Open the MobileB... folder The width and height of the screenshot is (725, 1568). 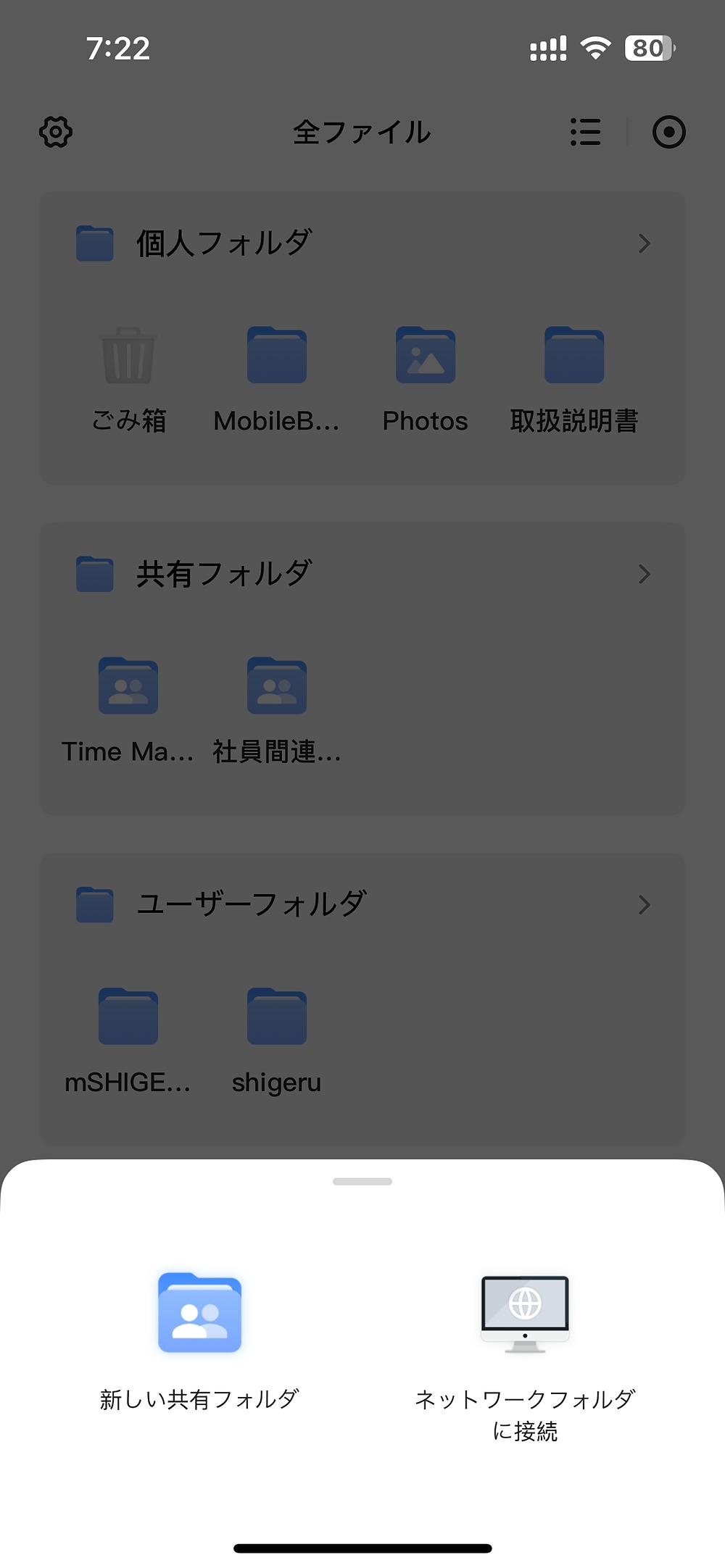276,355
